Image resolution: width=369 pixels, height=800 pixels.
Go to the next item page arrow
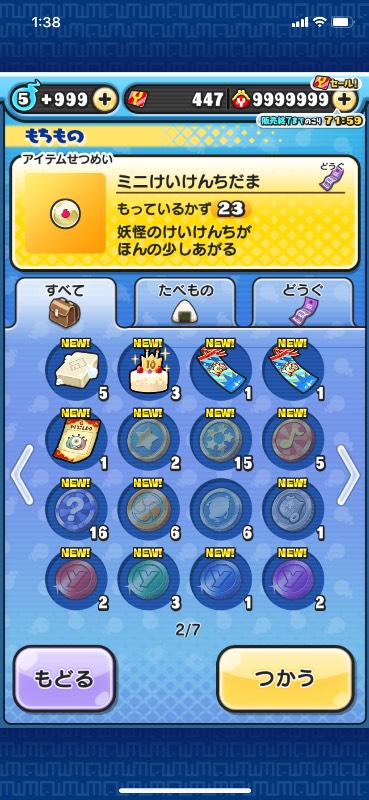(x=348, y=474)
